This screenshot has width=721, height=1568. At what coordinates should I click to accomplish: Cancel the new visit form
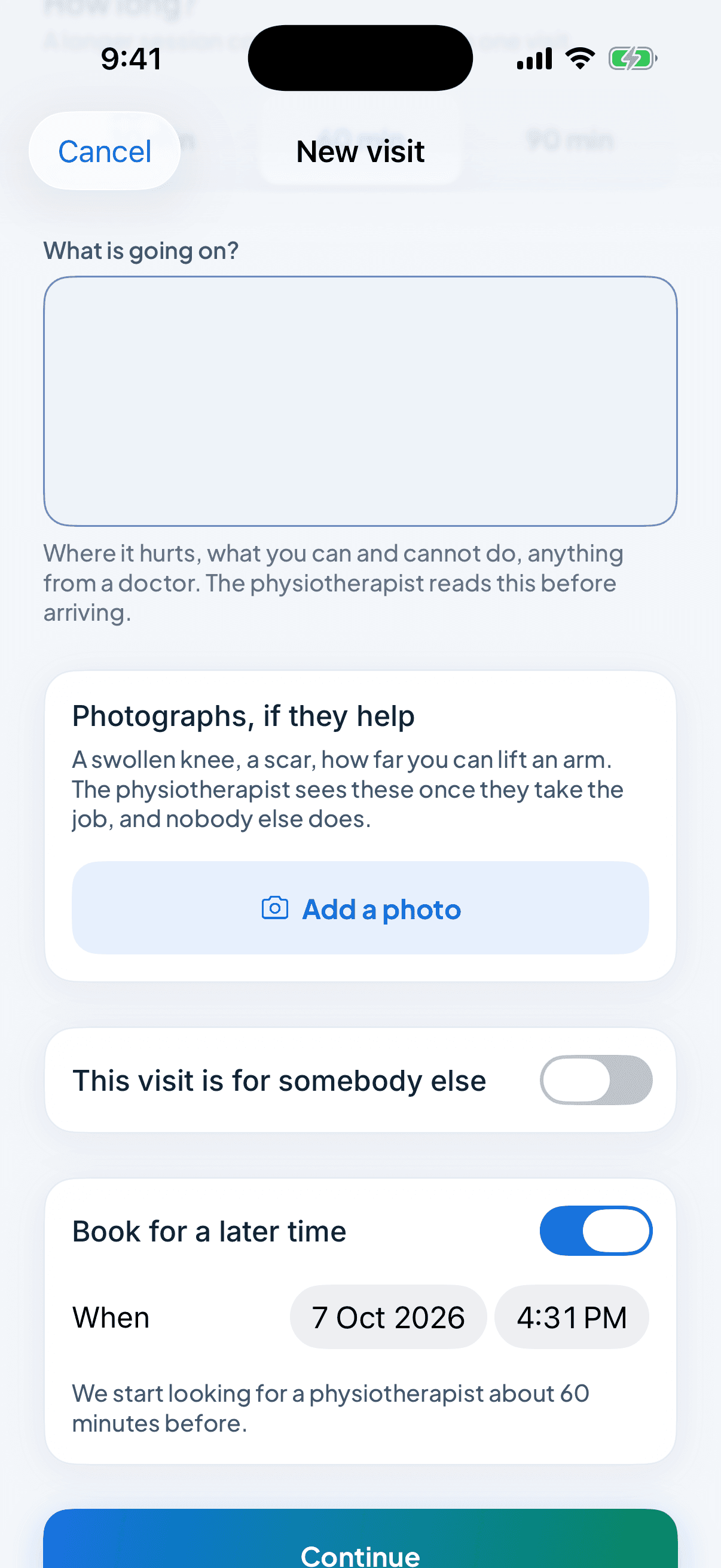point(105,151)
